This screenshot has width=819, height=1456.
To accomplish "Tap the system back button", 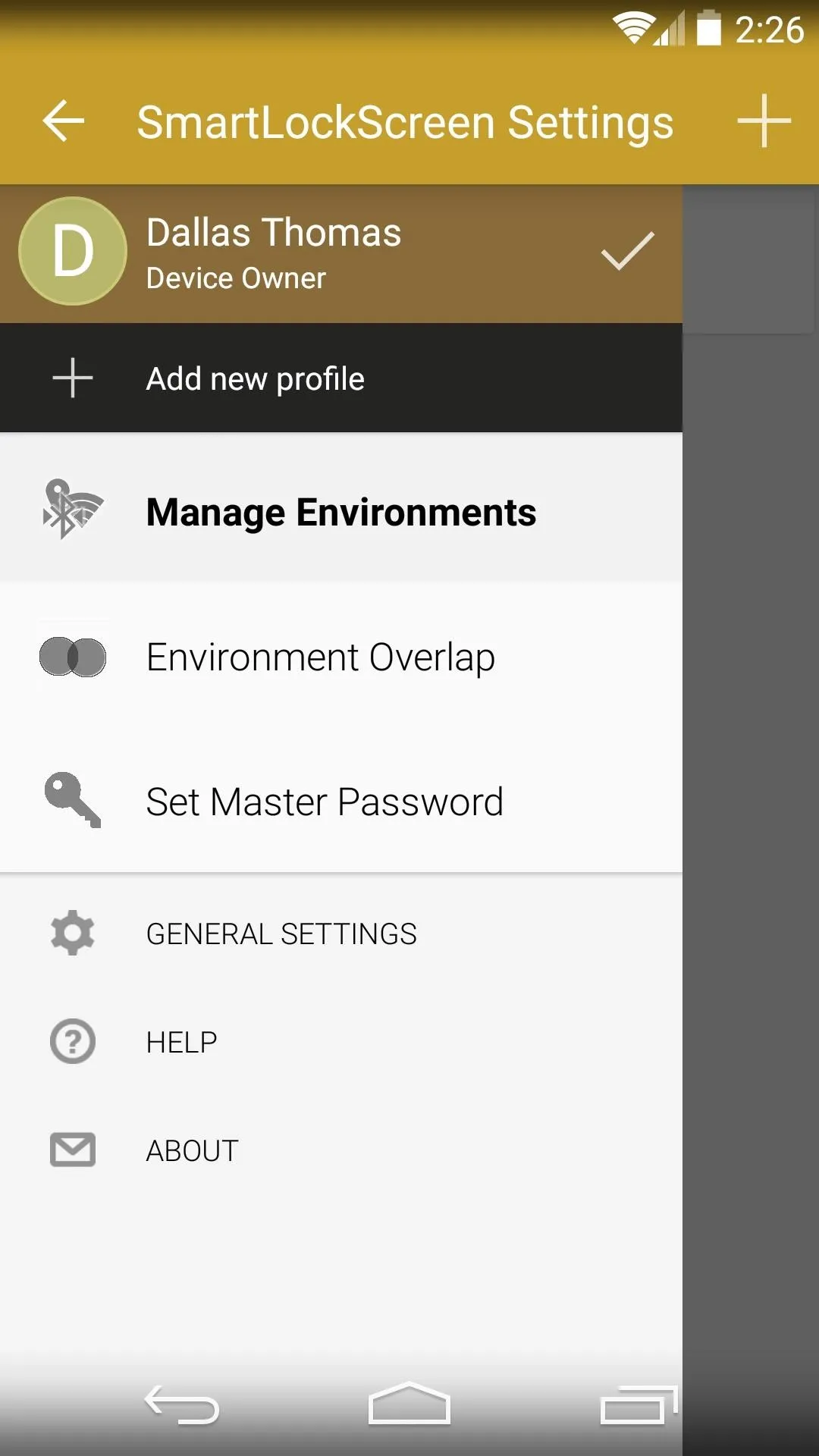I will (x=182, y=1405).
